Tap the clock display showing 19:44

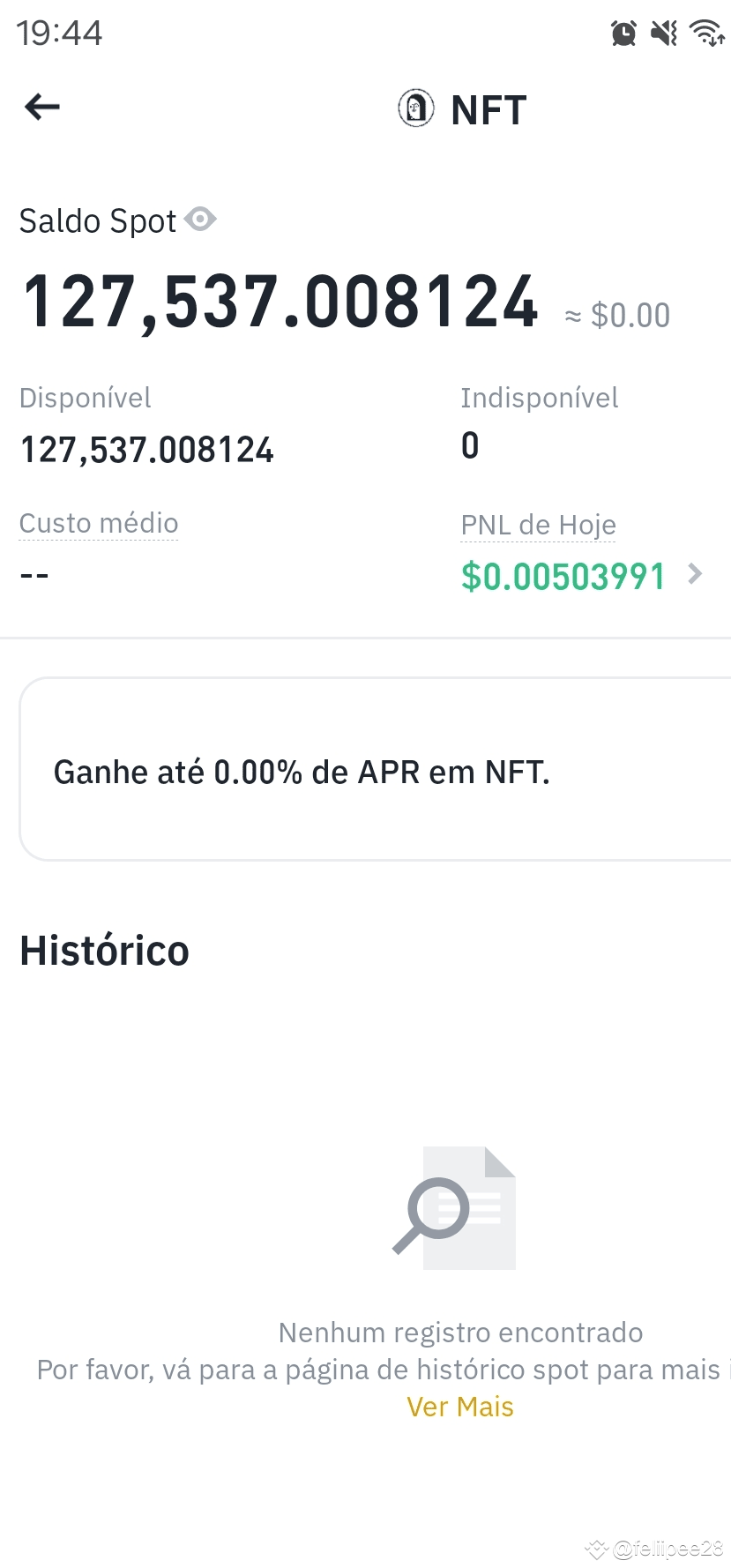click(x=59, y=33)
